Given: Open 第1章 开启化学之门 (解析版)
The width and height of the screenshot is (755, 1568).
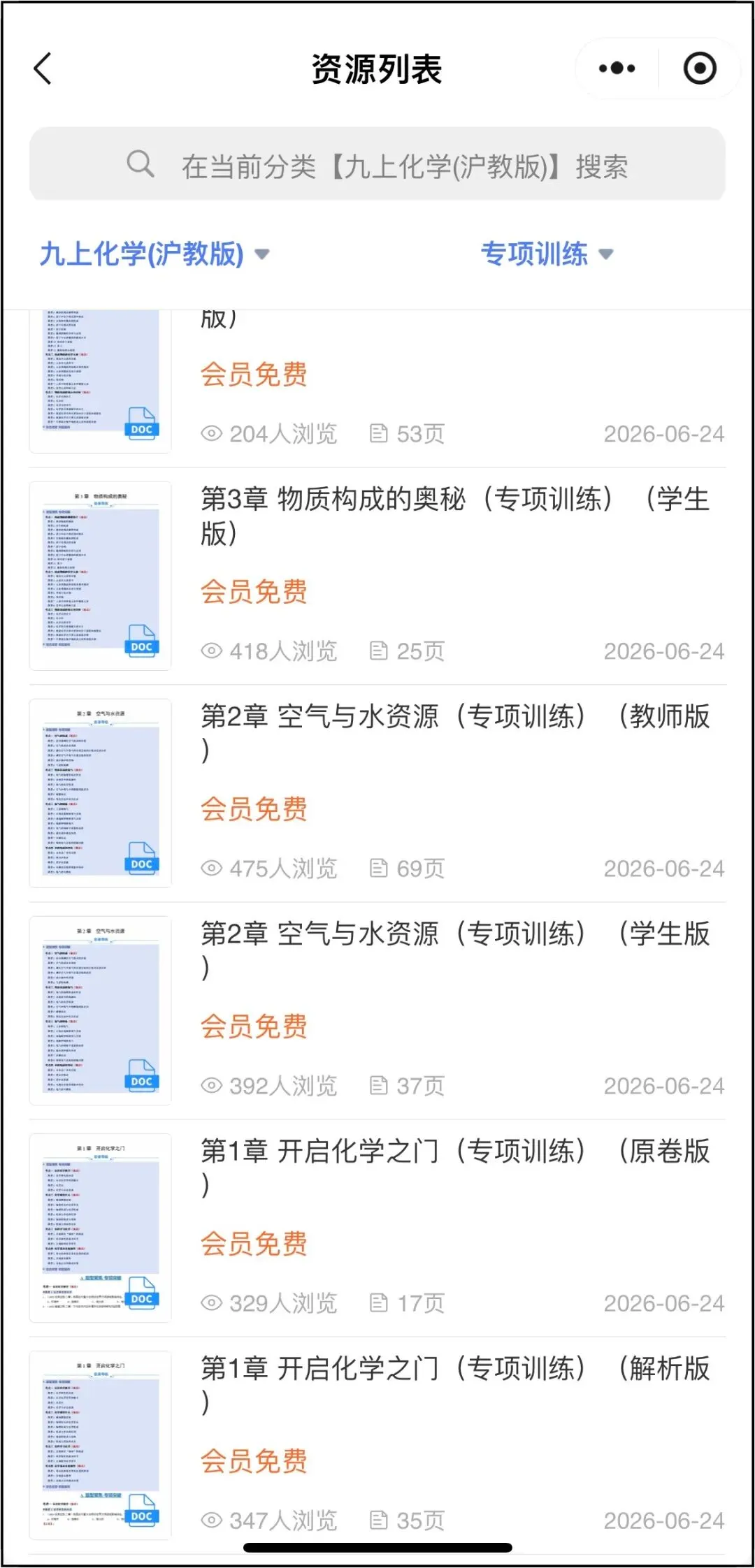Looking at the screenshot, I should (377, 1445).
